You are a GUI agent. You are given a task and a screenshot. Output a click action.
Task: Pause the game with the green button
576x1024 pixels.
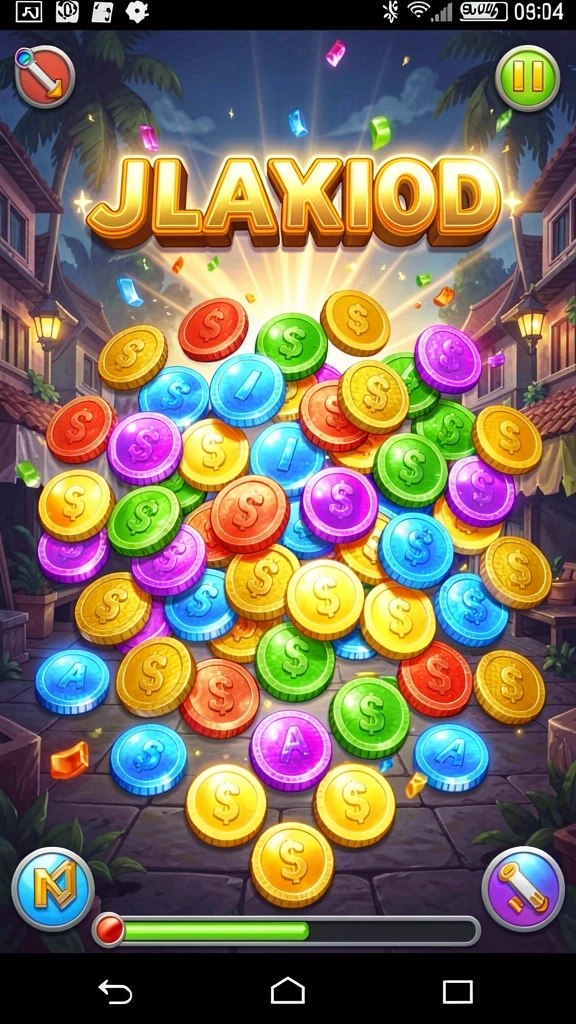tap(527, 78)
